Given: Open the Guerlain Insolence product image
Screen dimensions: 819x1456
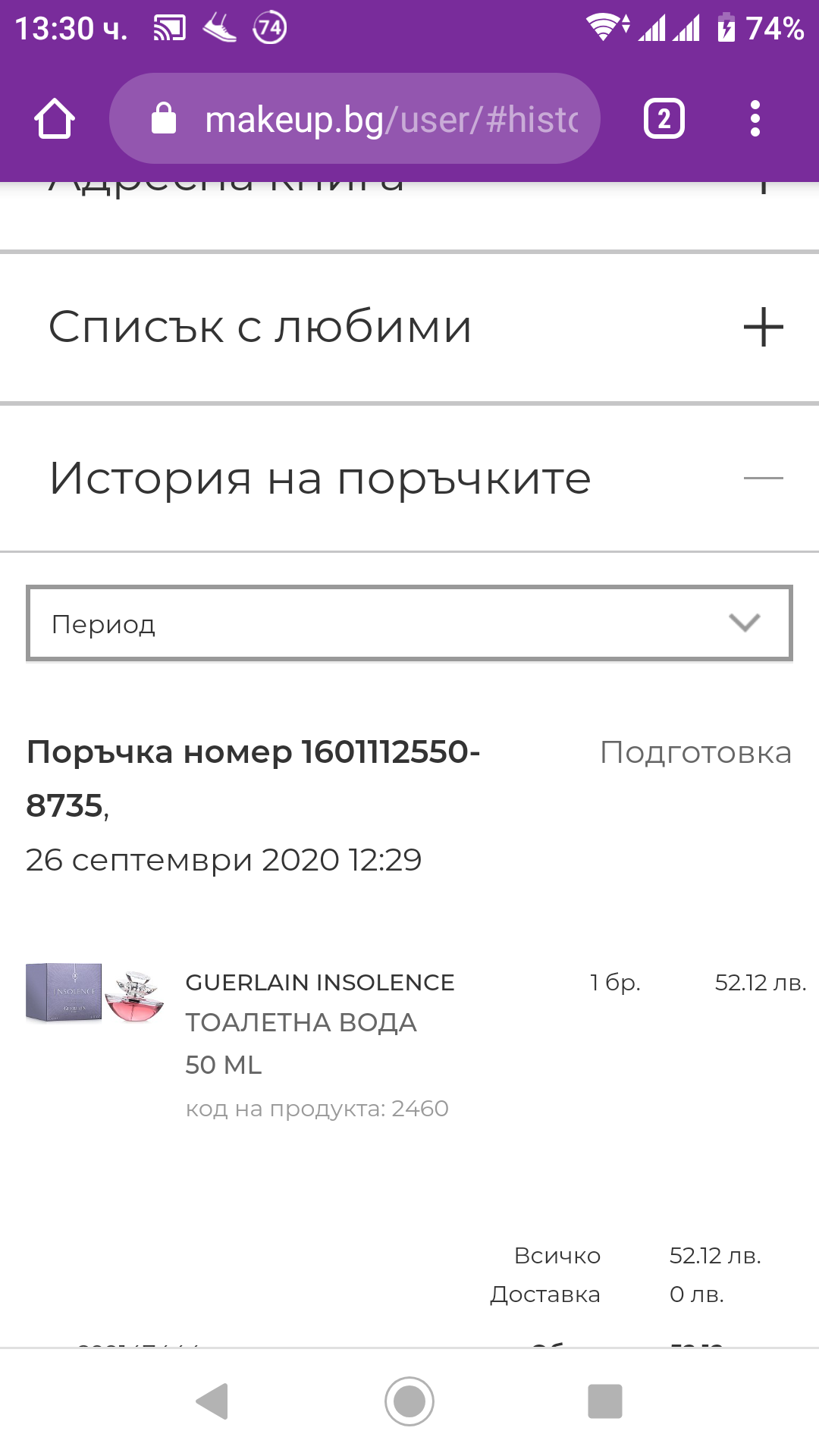Looking at the screenshot, I should [x=96, y=993].
